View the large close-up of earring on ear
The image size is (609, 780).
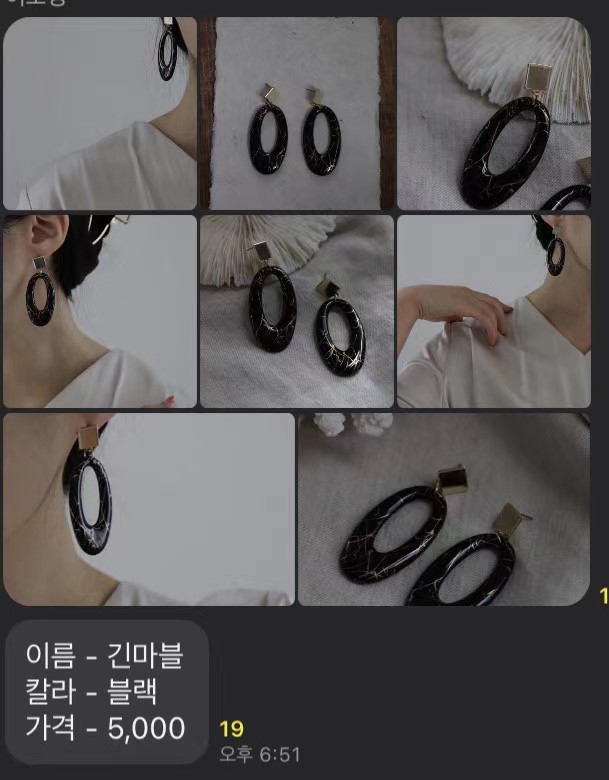click(148, 509)
